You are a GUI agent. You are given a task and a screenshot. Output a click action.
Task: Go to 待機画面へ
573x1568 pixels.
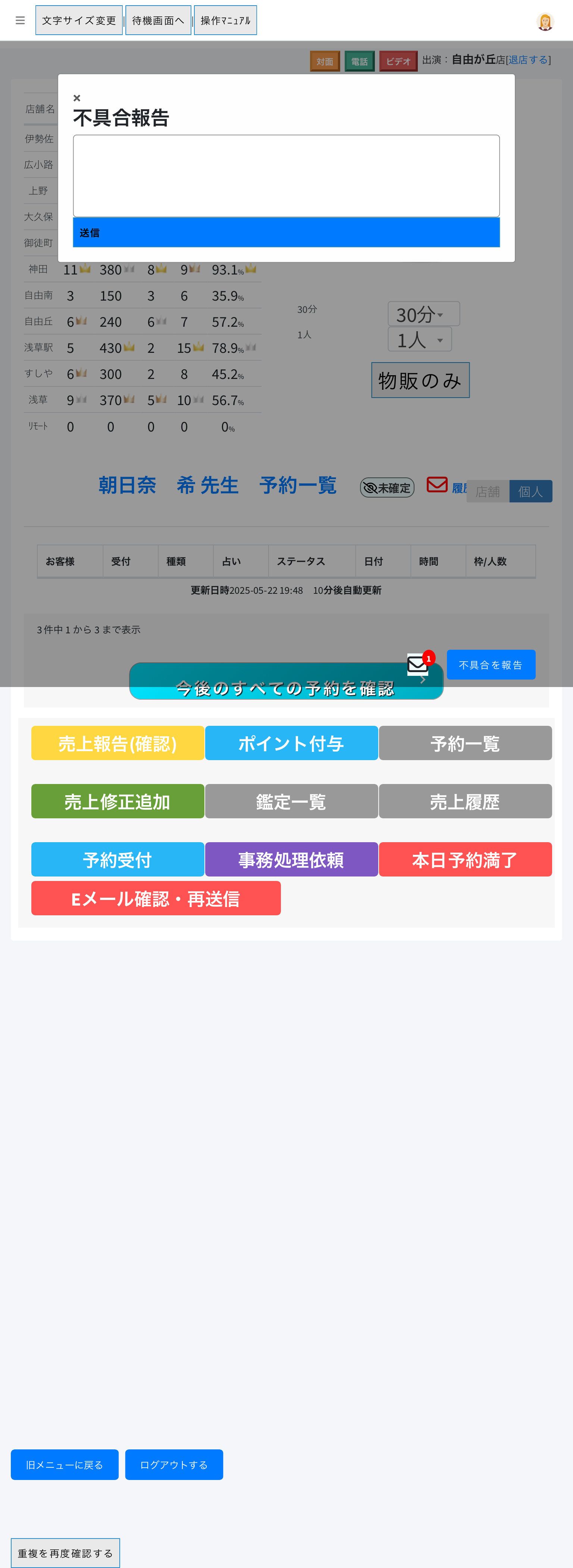(x=158, y=21)
